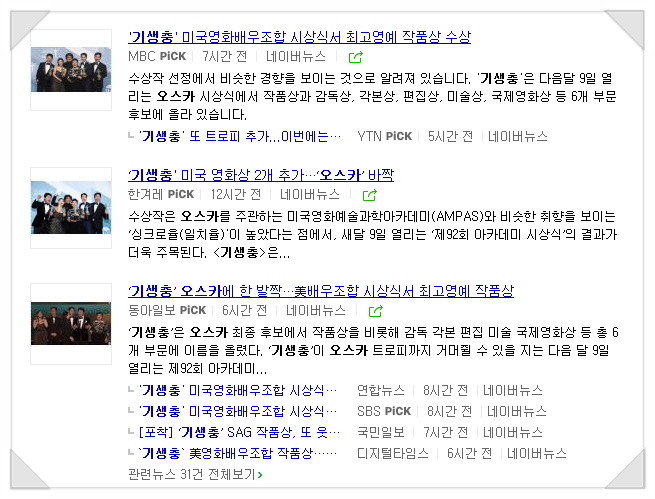
Task: Open the SBS related article link
Action: pyautogui.click(x=238, y=411)
